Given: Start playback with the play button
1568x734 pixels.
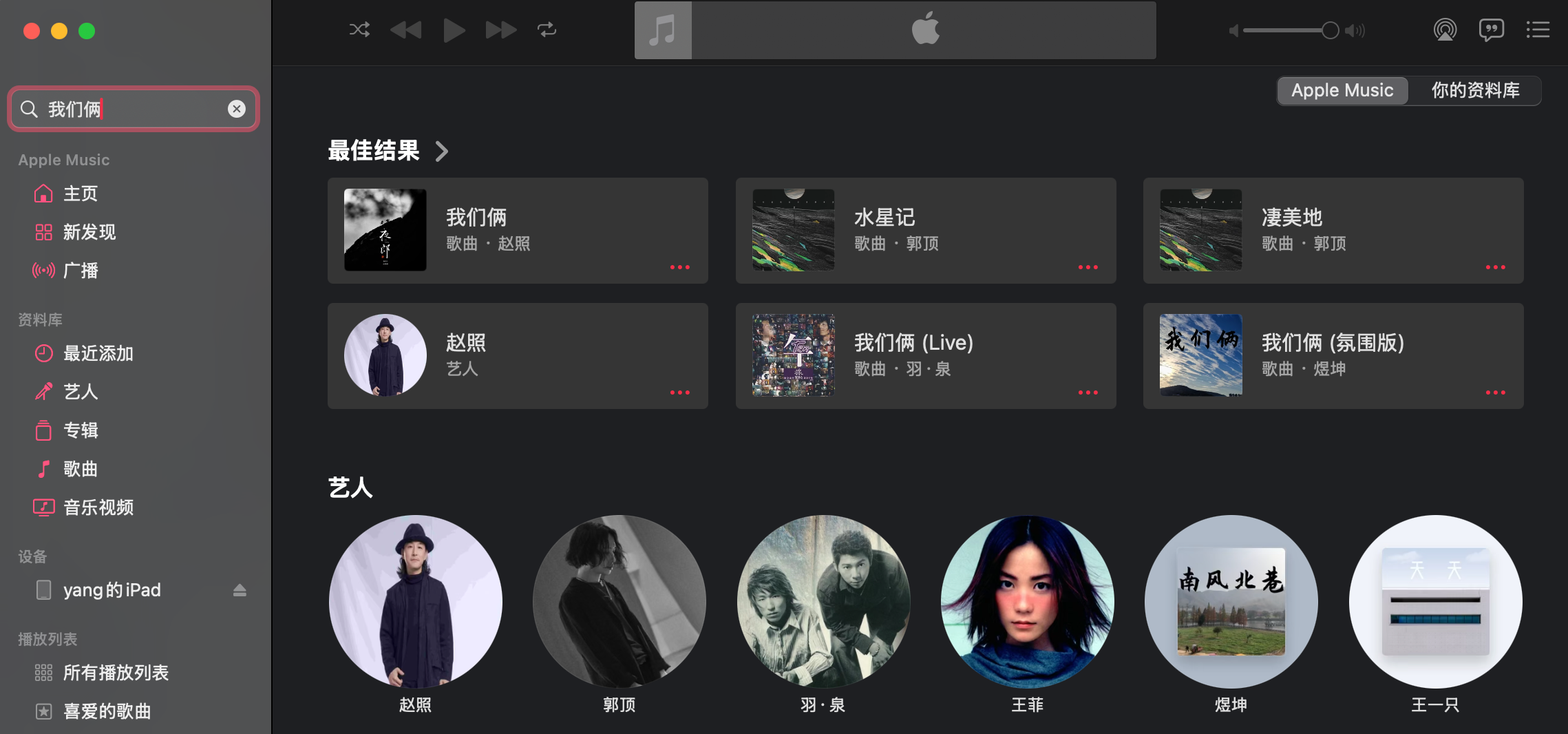Looking at the screenshot, I should [453, 30].
